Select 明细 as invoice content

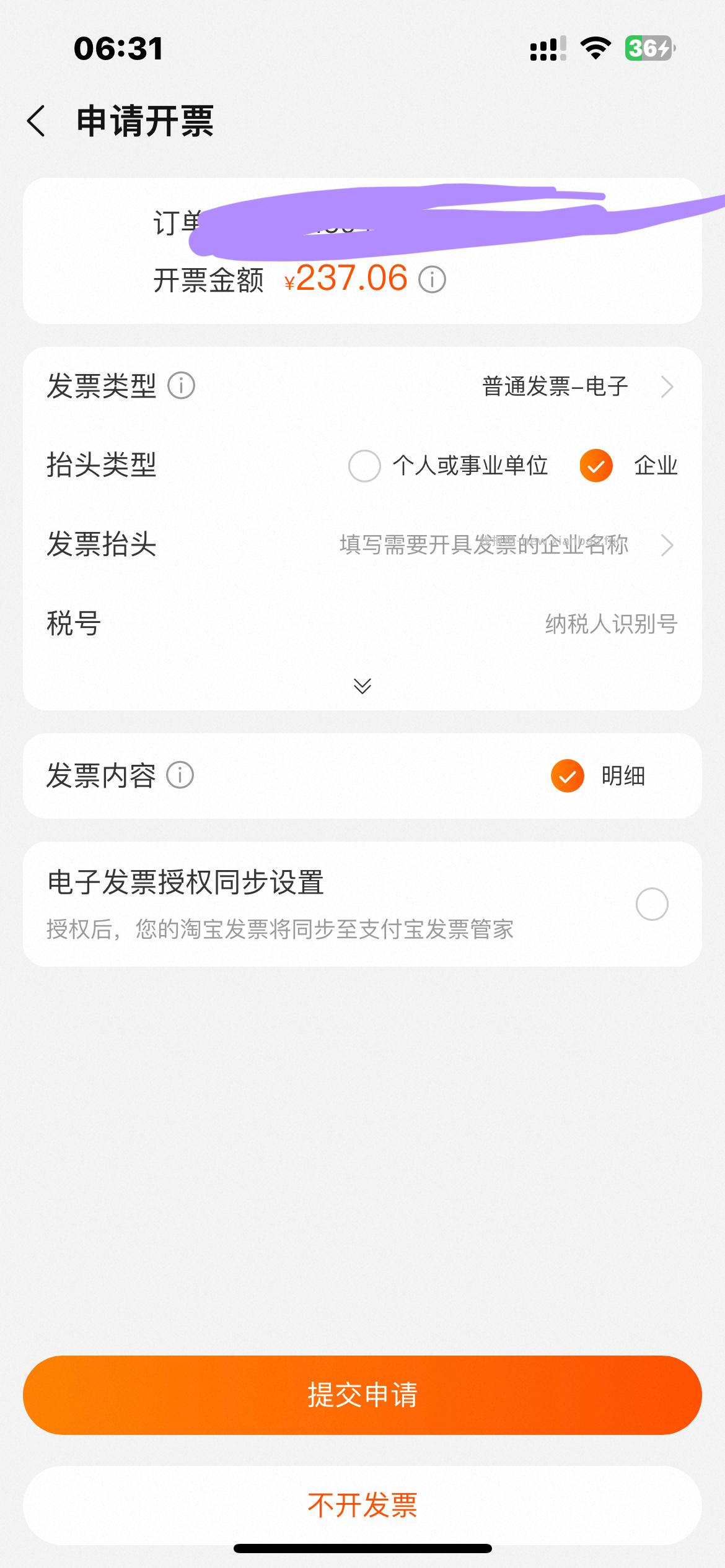(568, 776)
